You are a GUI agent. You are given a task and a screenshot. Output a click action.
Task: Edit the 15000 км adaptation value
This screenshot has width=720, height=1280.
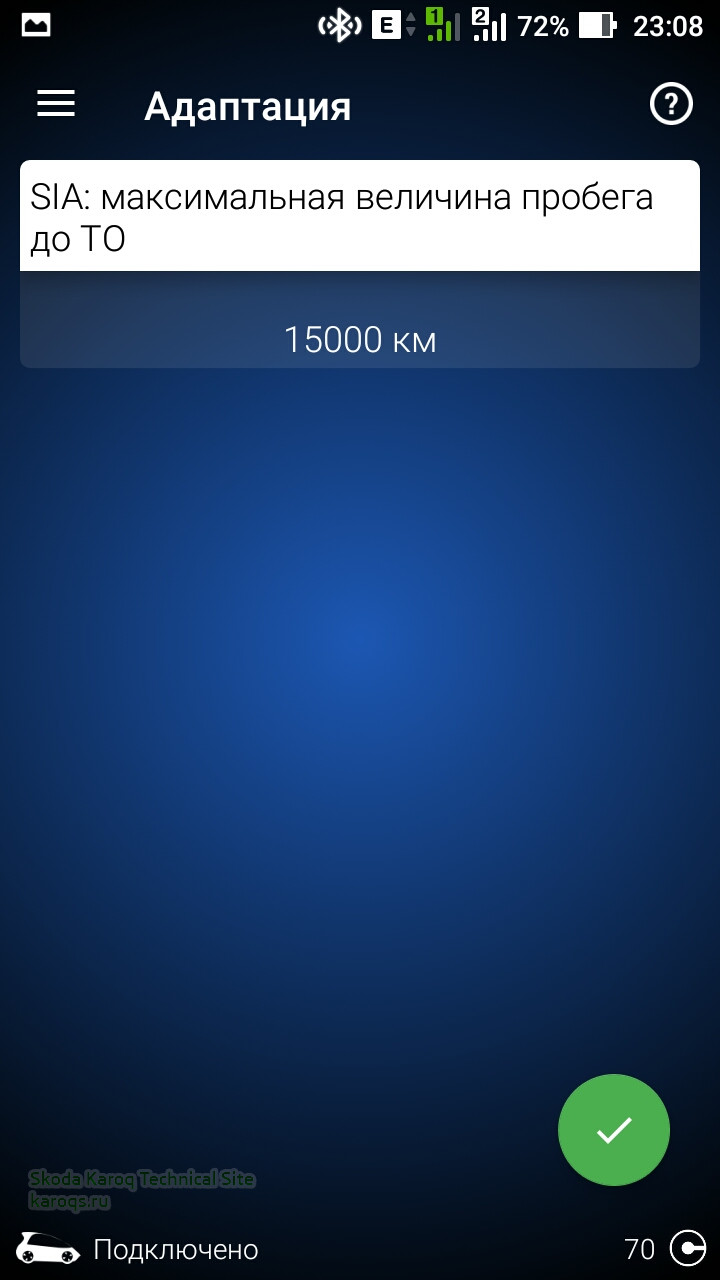point(360,340)
